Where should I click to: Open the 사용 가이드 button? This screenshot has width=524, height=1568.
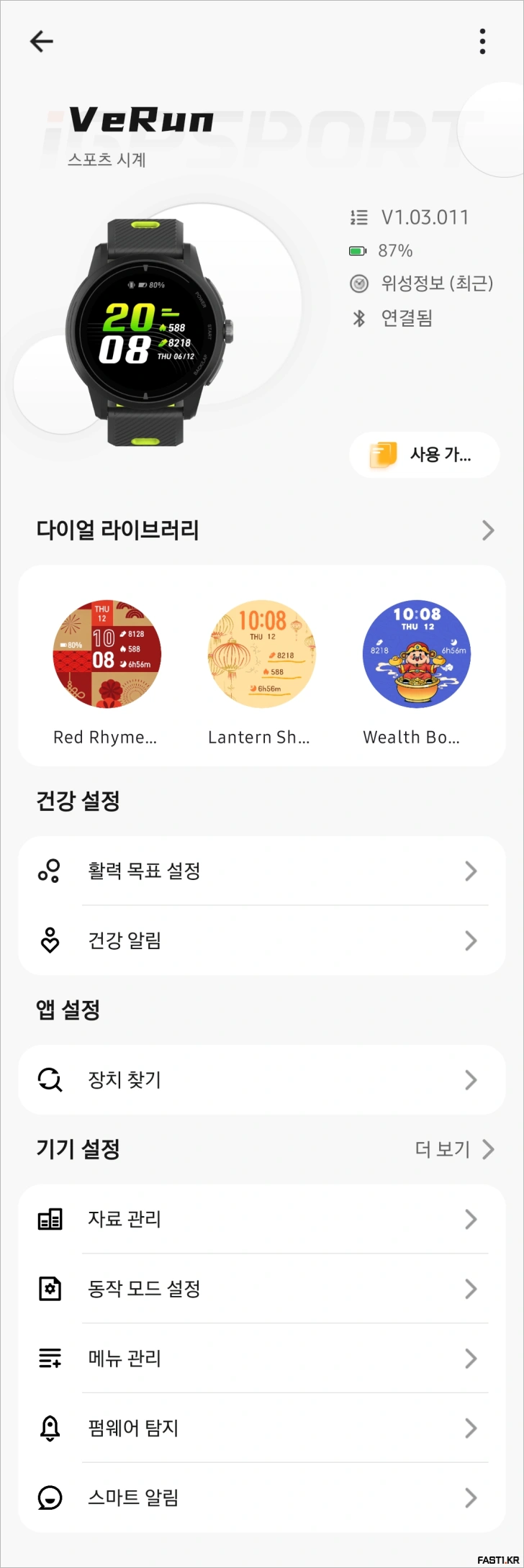tap(424, 455)
